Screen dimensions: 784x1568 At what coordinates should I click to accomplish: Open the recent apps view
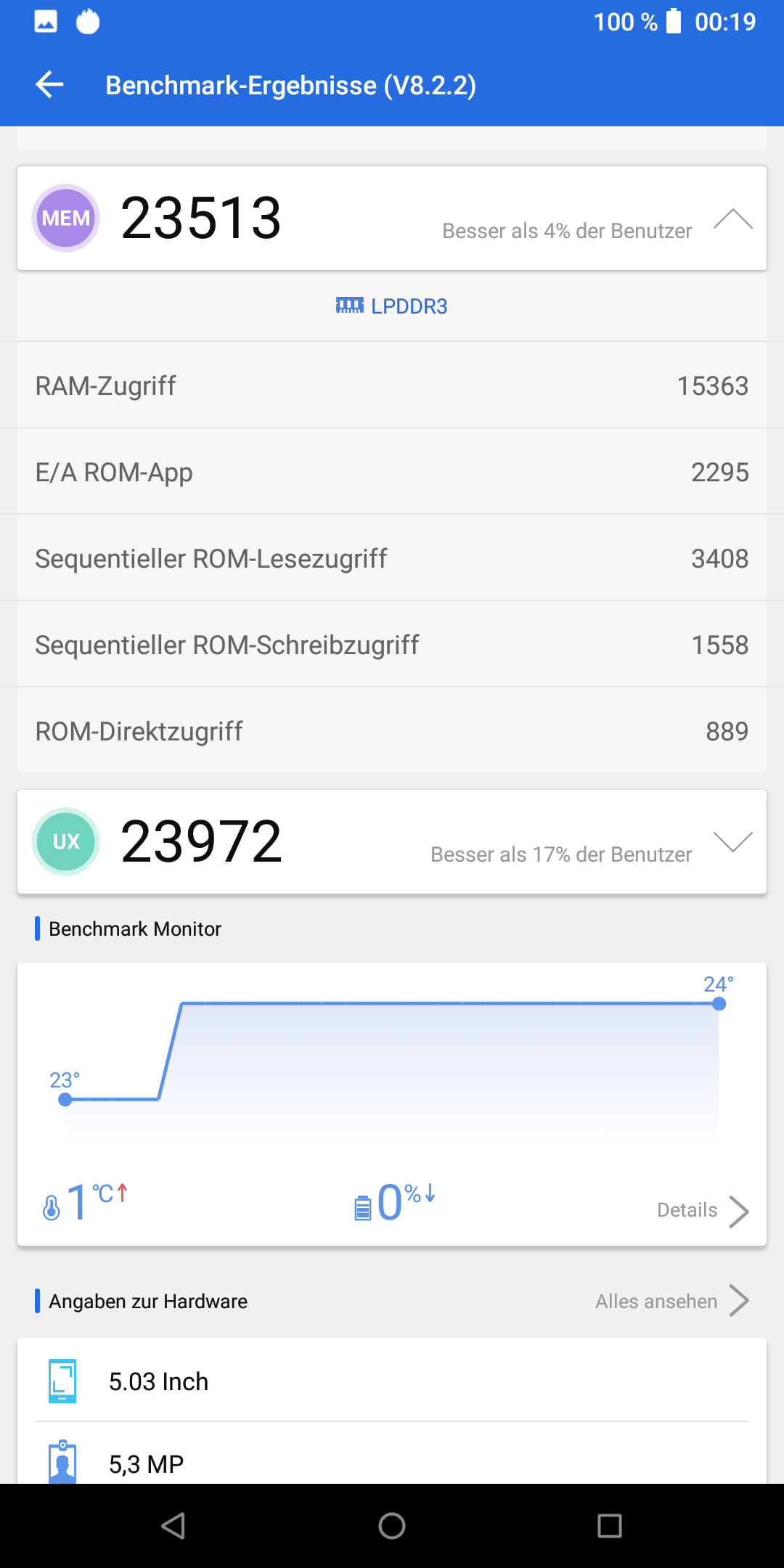(x=609, y=1526)
